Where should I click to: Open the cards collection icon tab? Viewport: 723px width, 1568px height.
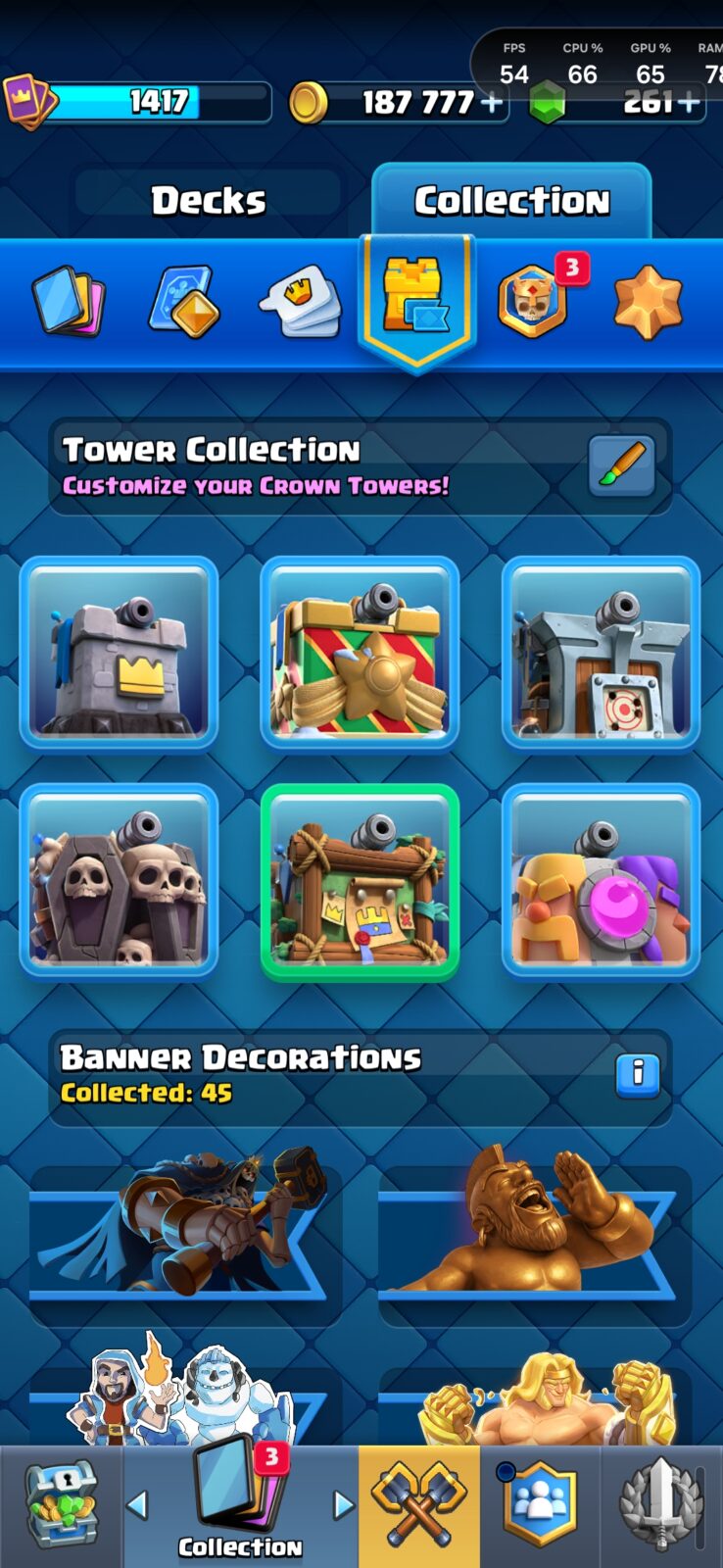coord(69,302)
